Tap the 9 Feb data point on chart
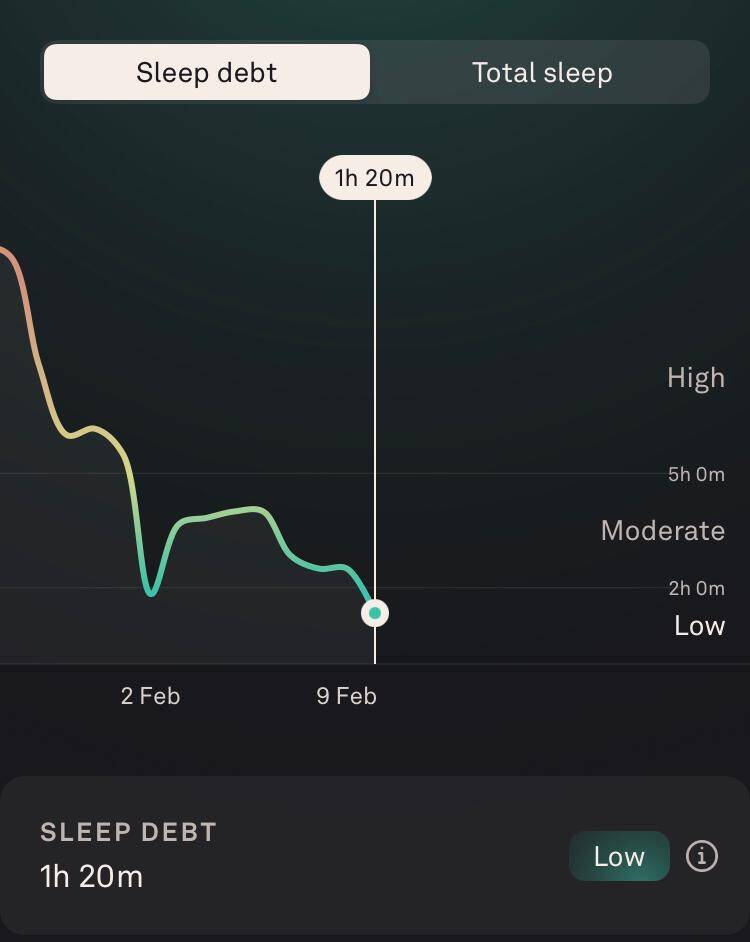 [375, 612]
